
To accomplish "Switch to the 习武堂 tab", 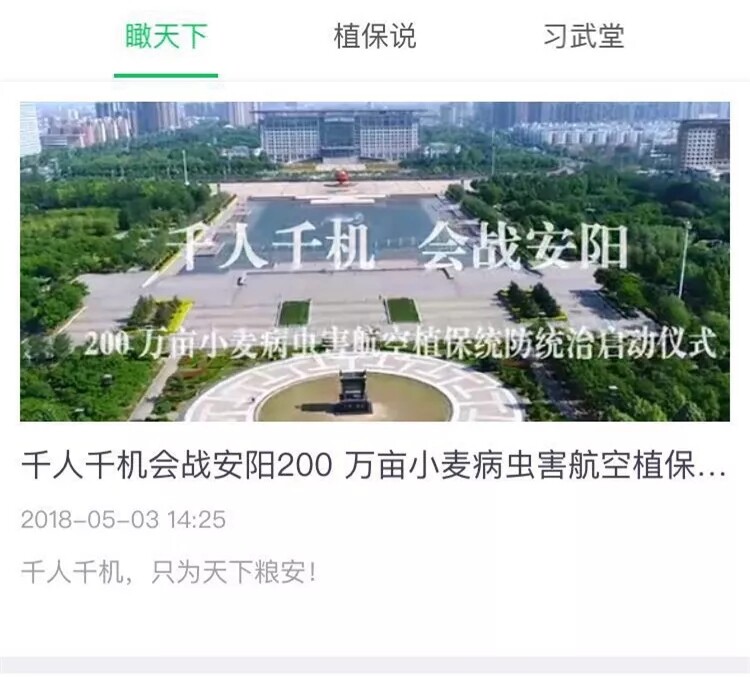I will (x=584, y=38).
